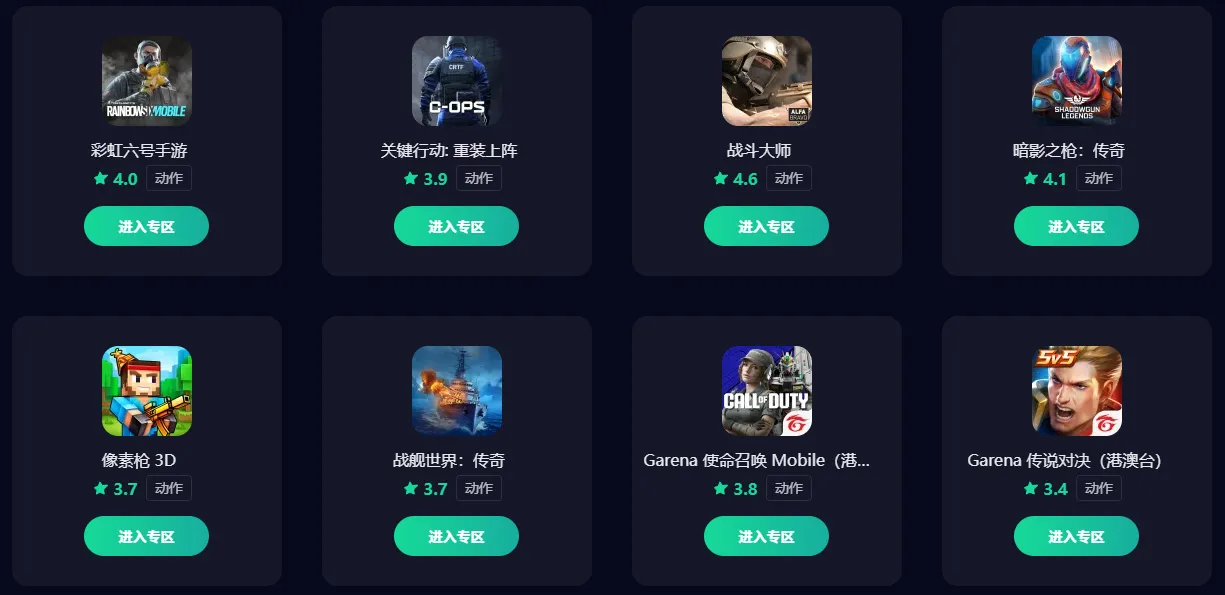Open the 像素枪 3D game icon

coord(147,391)
